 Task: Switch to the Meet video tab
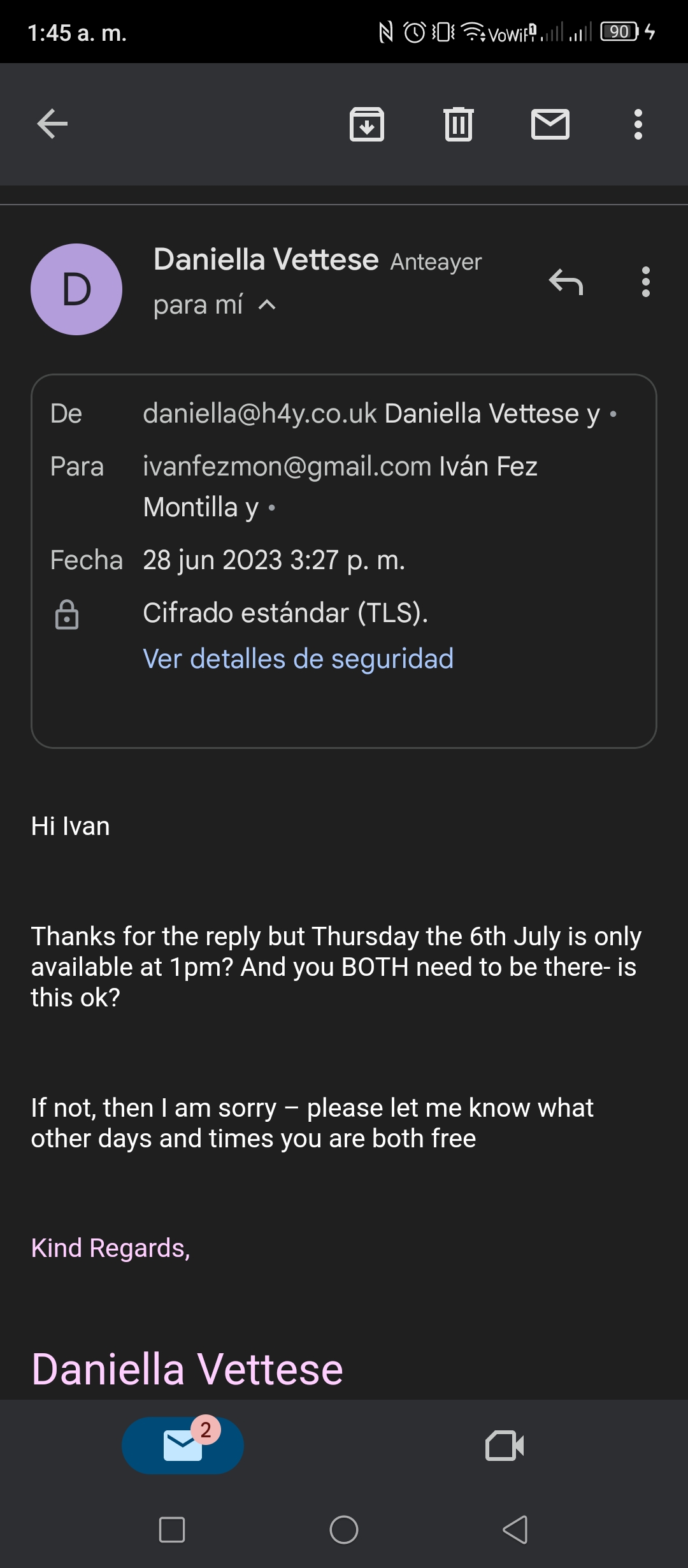pyautogui.click(x=505, y=1446)
